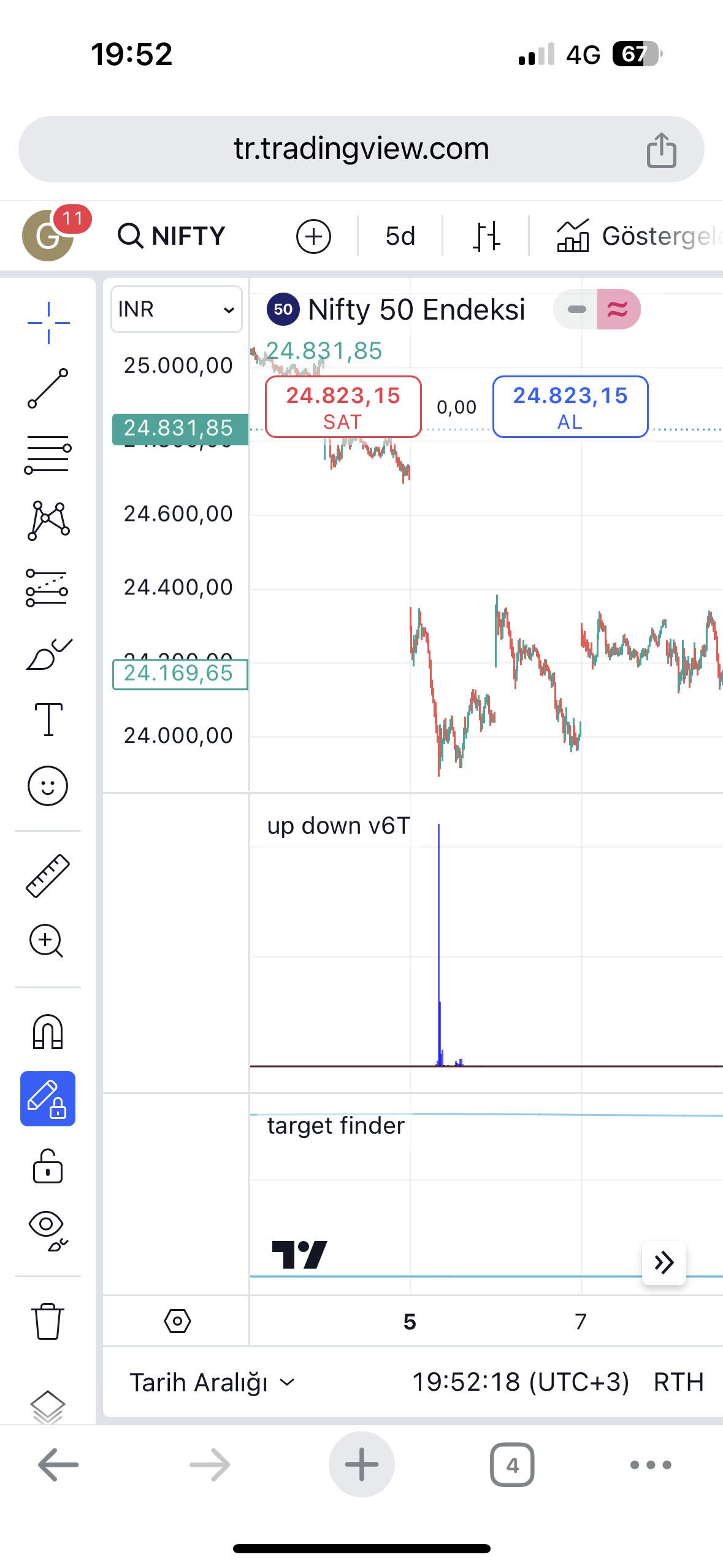Viewport: 723px width, 1568px height.
Task: Open chart scale settings gear
Action: coord(177,1321)
